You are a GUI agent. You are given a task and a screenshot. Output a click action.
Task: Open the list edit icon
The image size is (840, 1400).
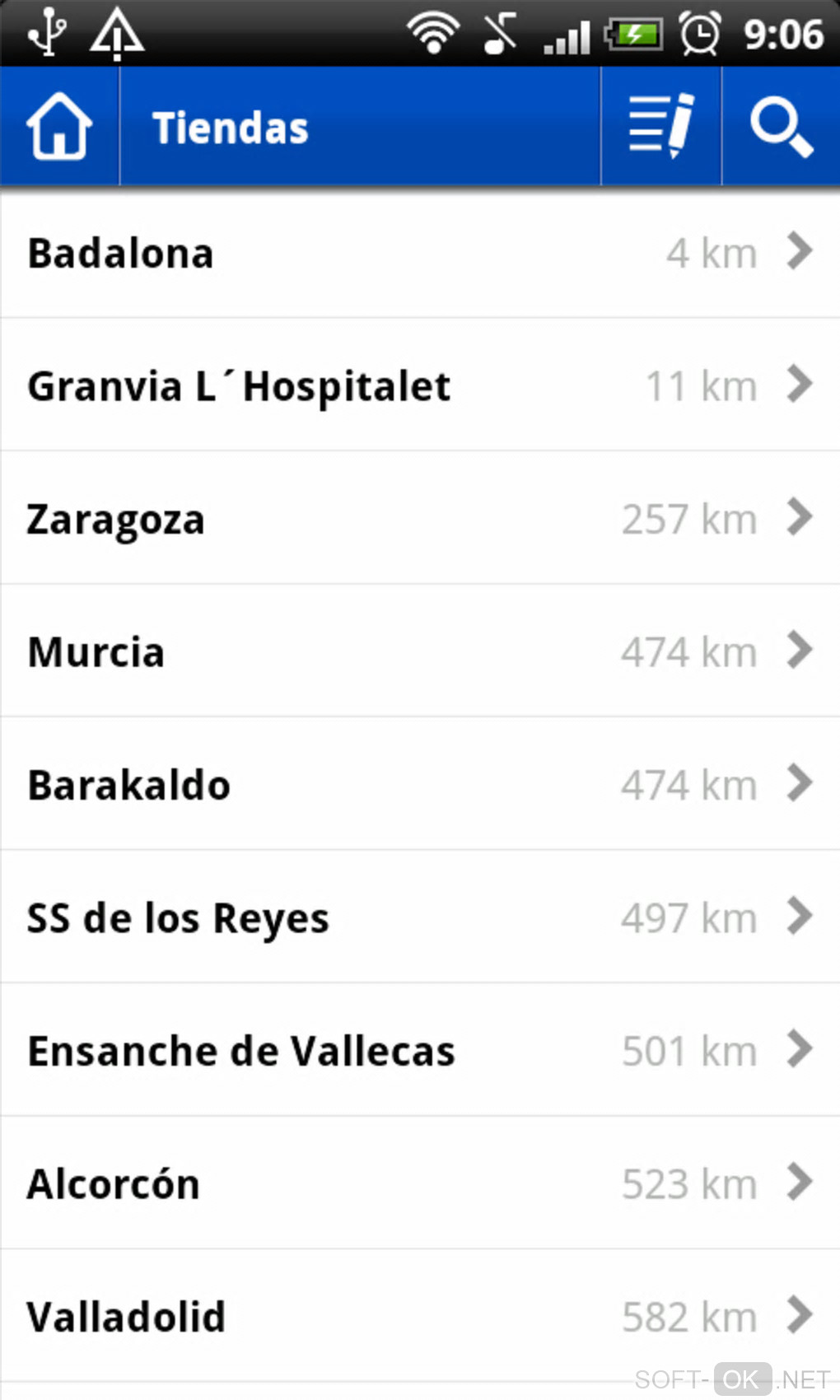[x=661, y=127]
